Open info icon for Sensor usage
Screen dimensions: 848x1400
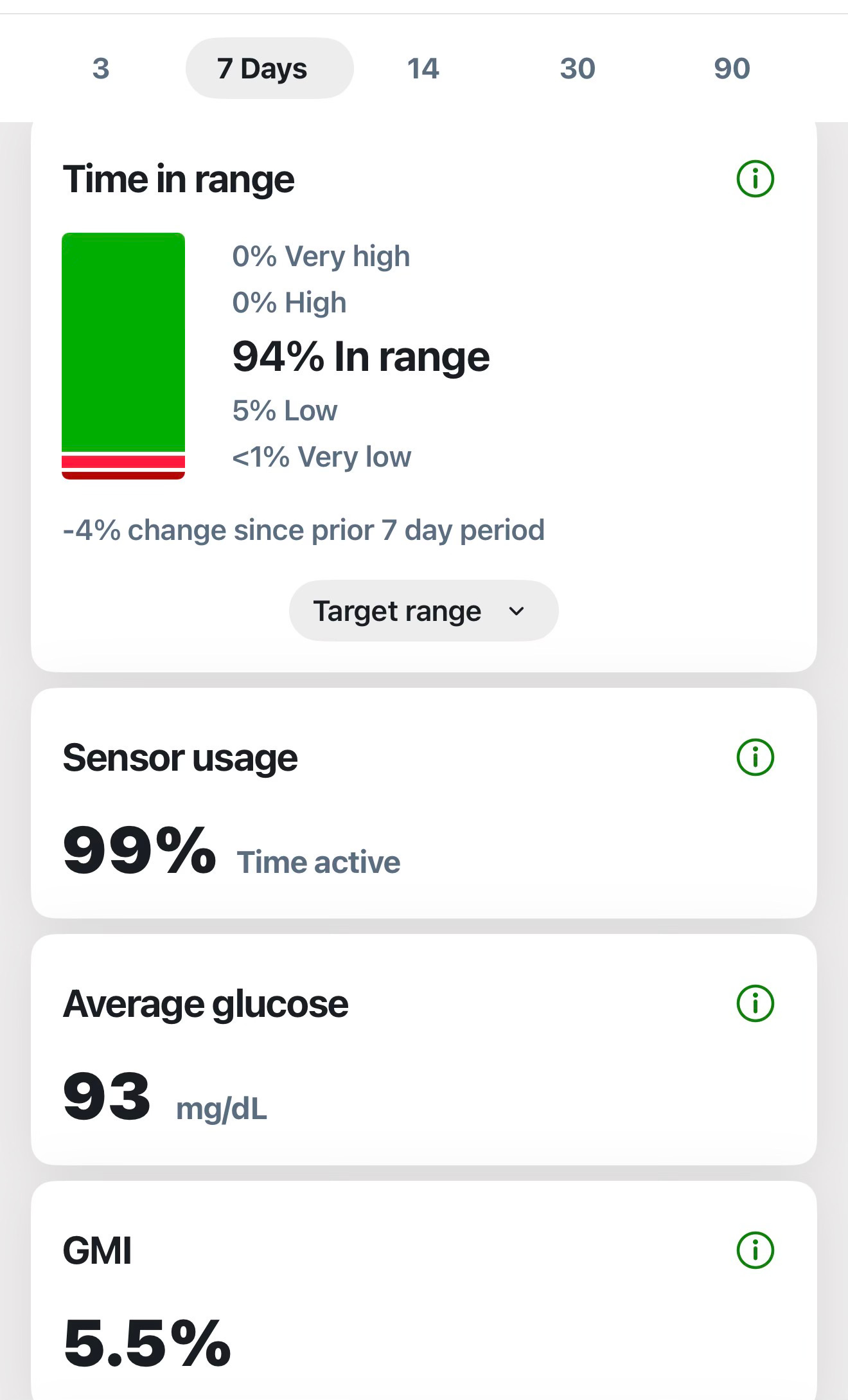(x=755, y=757)
